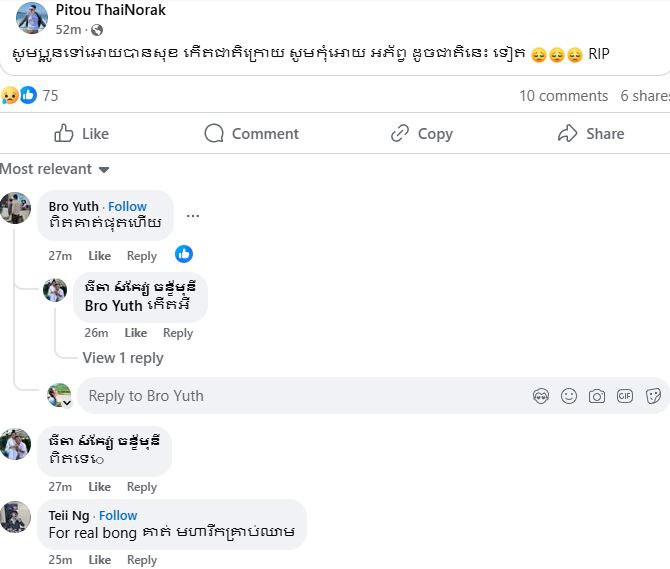Open the Most relevant comment sorting dropdown
The height and width of the screenshot is (569, 670).
point(55,169)
